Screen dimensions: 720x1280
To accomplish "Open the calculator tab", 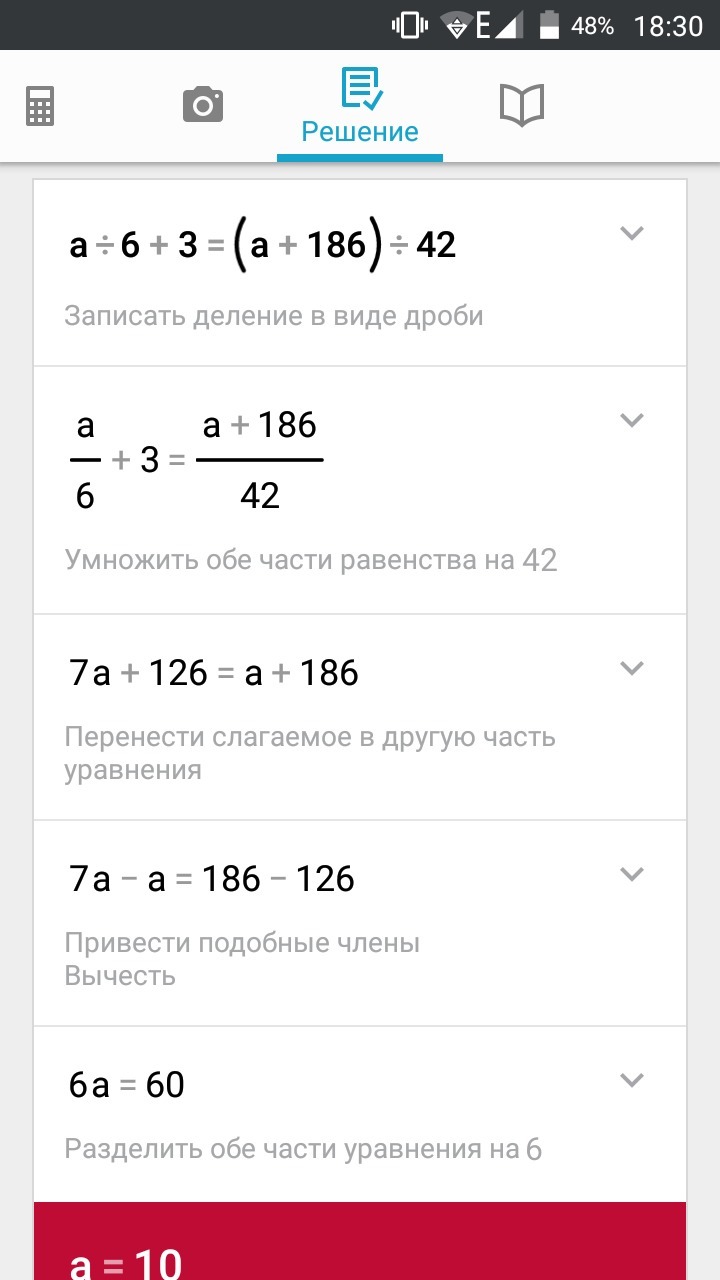I will pos(40,106).
